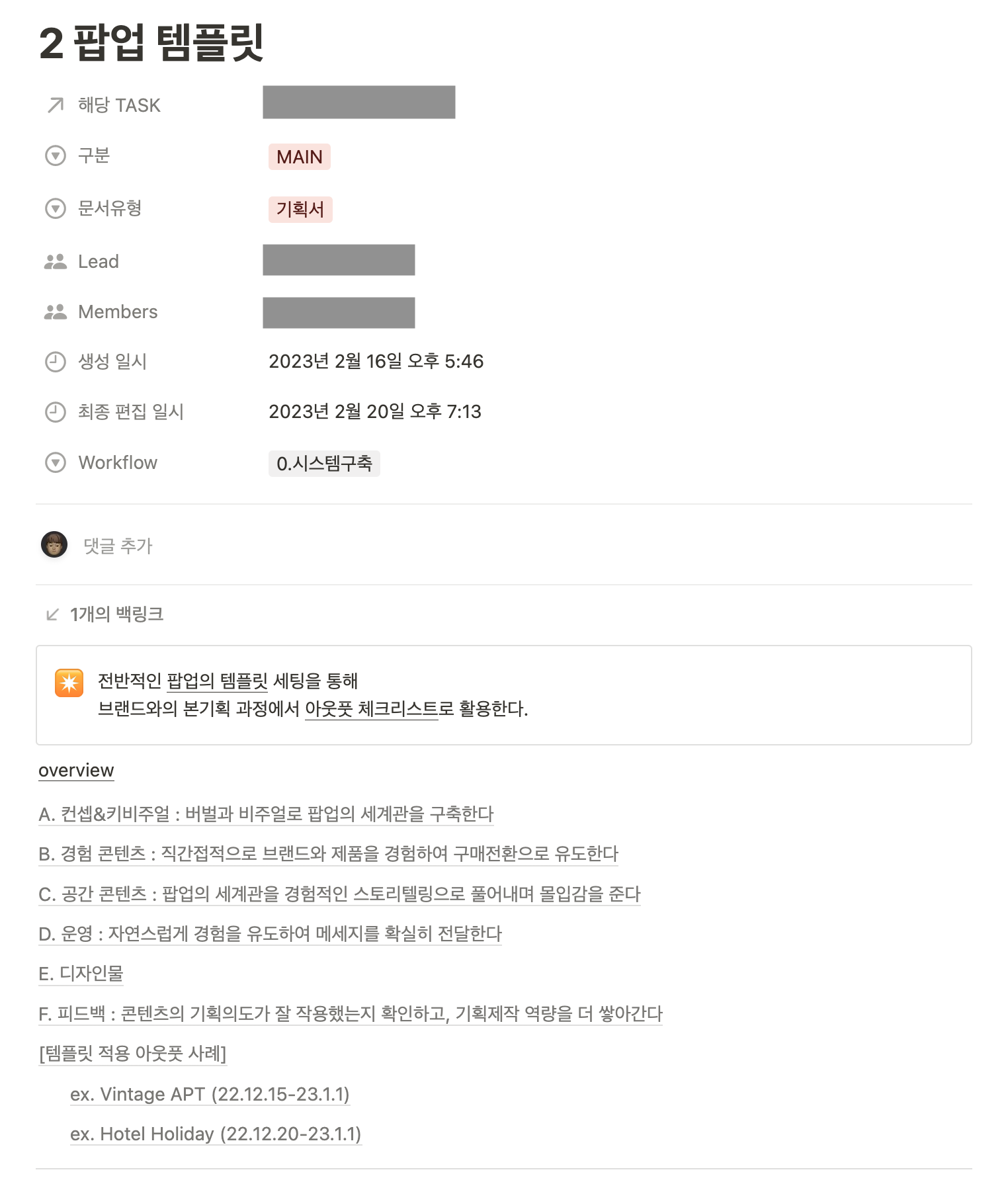Open the 0.시스템구축 Workflow tag
The image size is (1008, 1180).
[324, 464]
